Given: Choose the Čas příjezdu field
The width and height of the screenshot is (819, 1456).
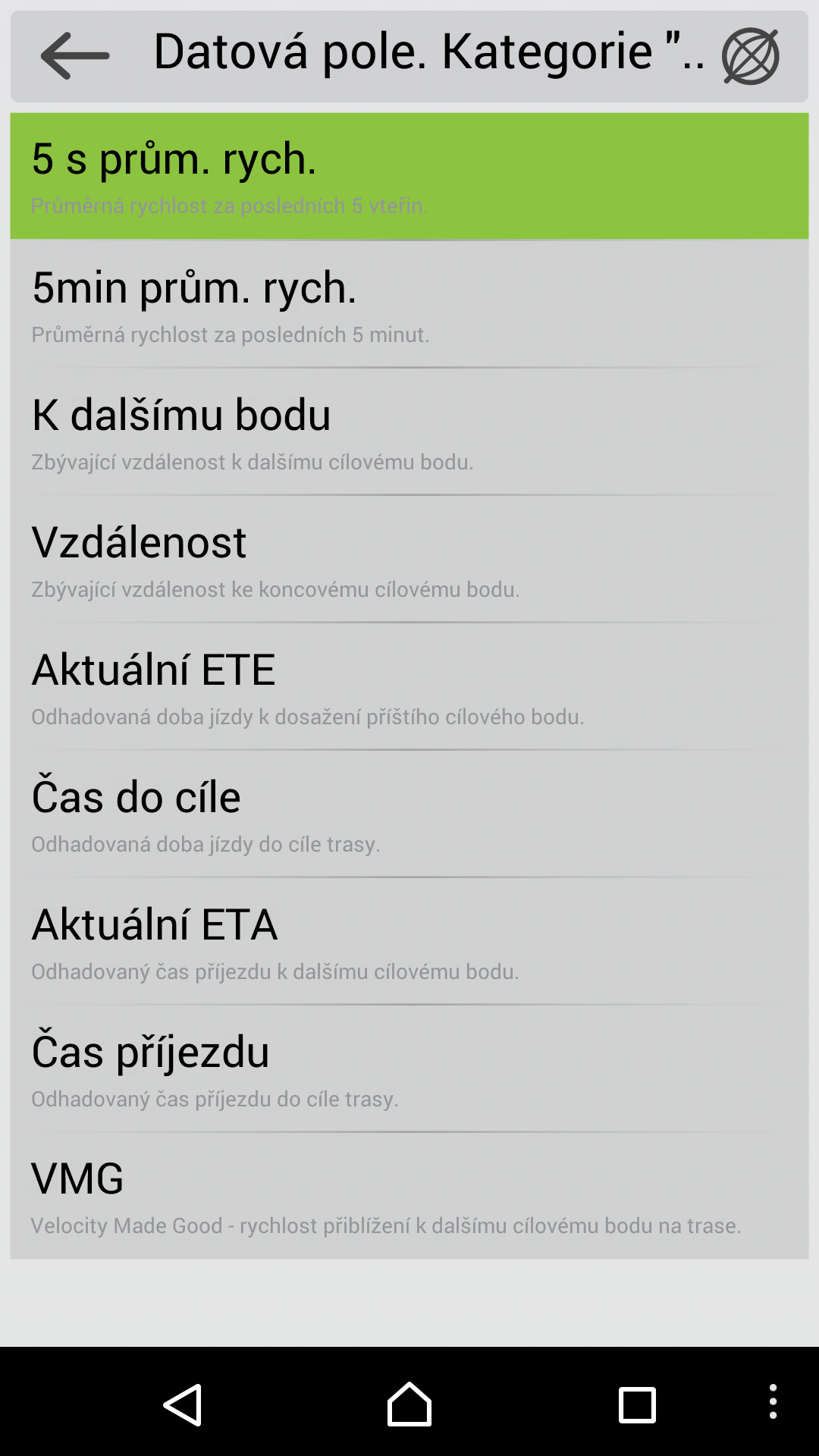Looking at the screenshot, I should click(x=409, y=1068).
